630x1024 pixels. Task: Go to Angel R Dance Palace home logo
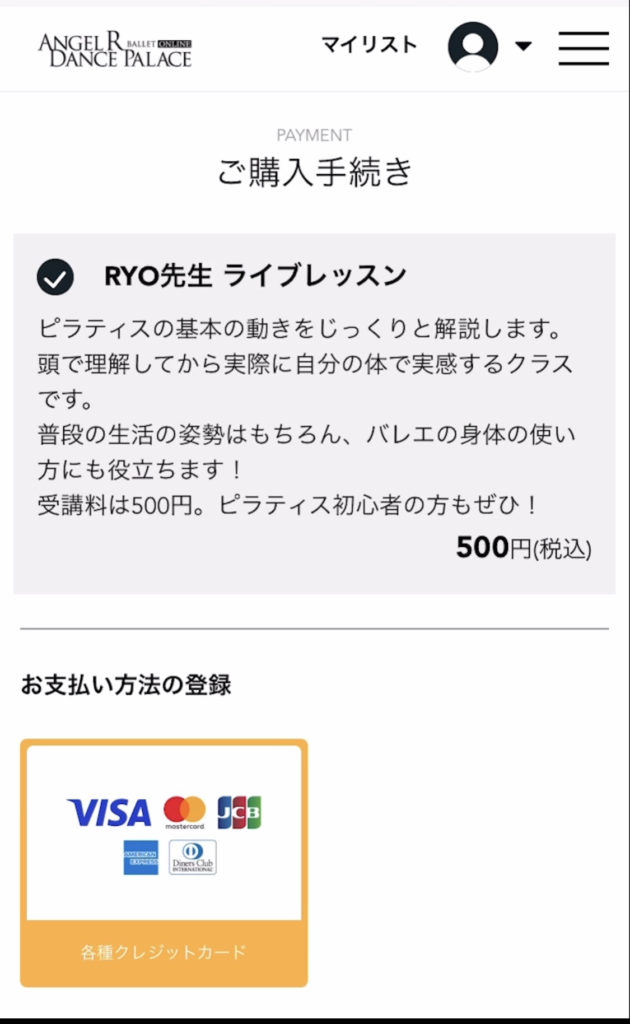(115, 49)
